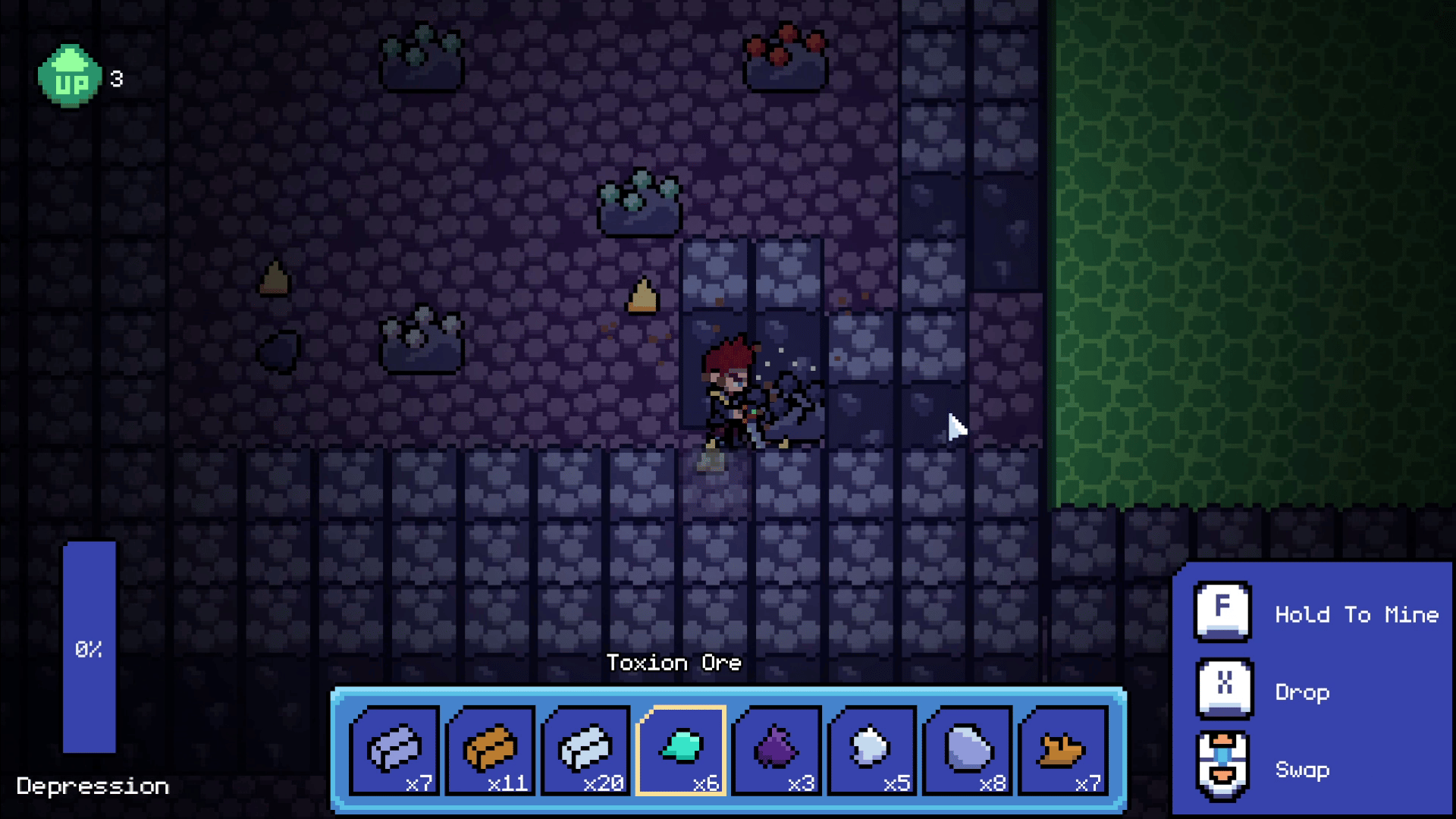
Task: Select the orange root slot with x7
Action: [x=1064, y=750]
